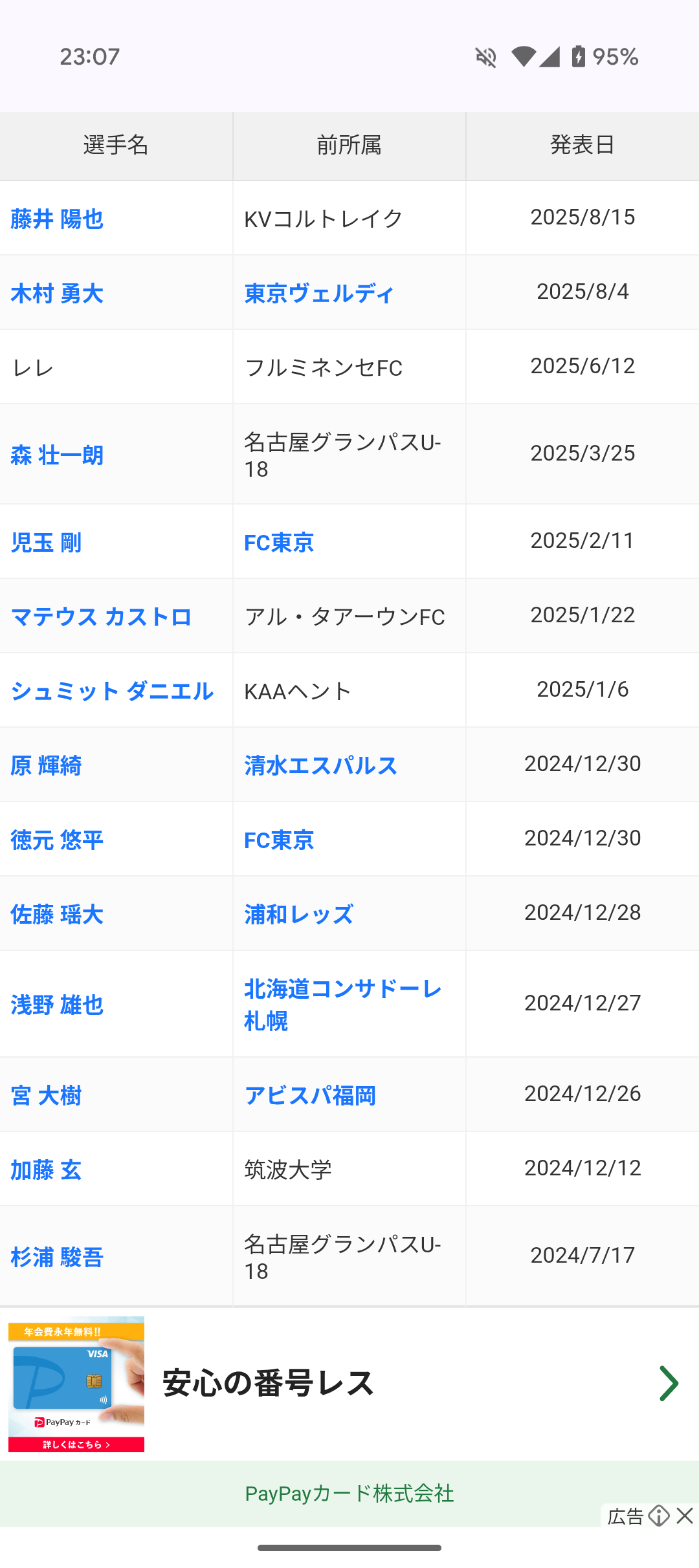Close the PayPay card advertisement
Screen dimensions: 699x1568
(x=685, y=1516)
